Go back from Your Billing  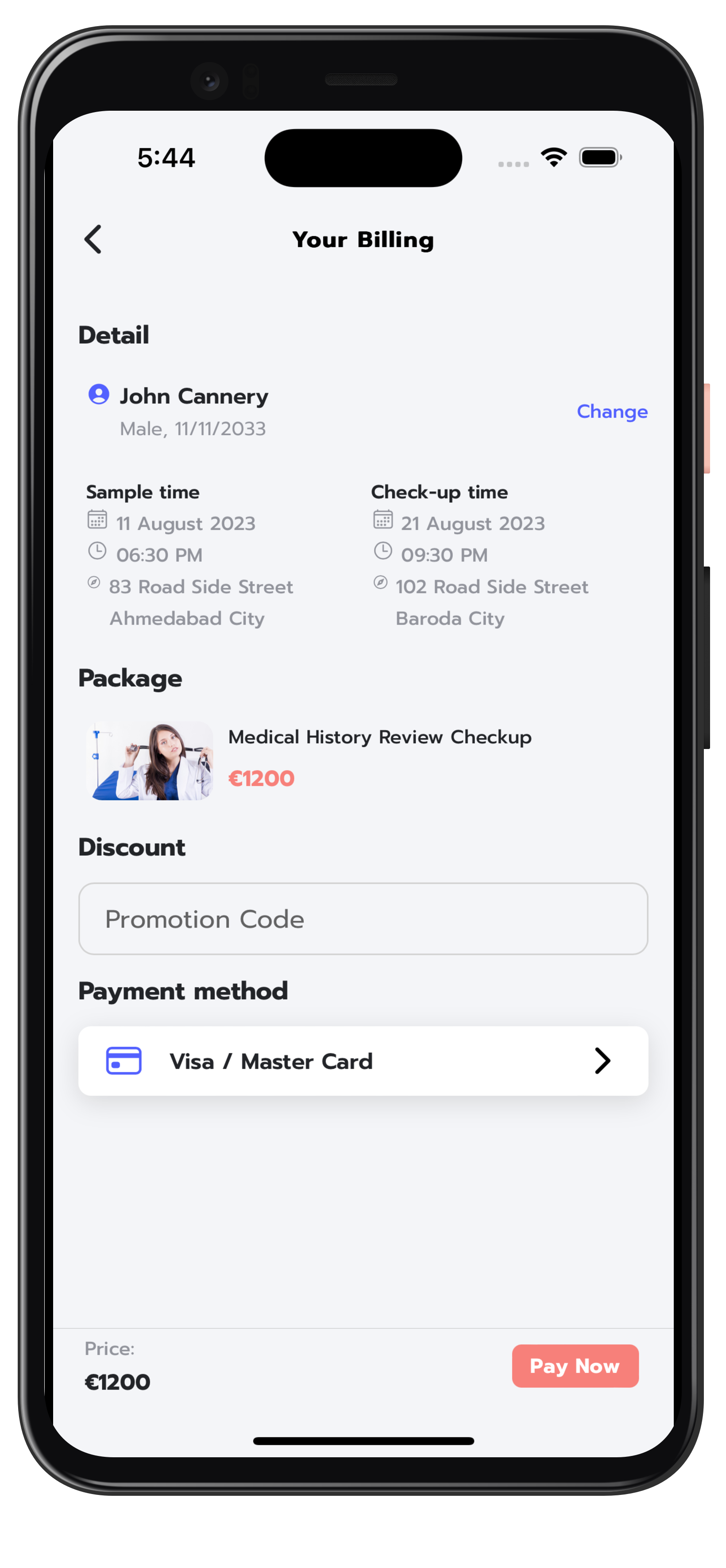(x=93, y=239)
